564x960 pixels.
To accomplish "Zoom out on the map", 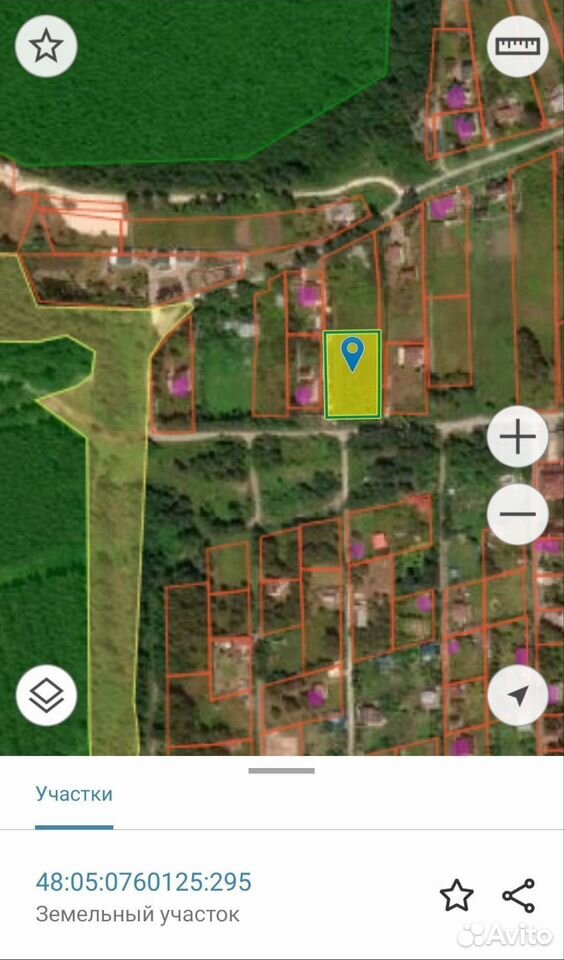I will 517,514.
